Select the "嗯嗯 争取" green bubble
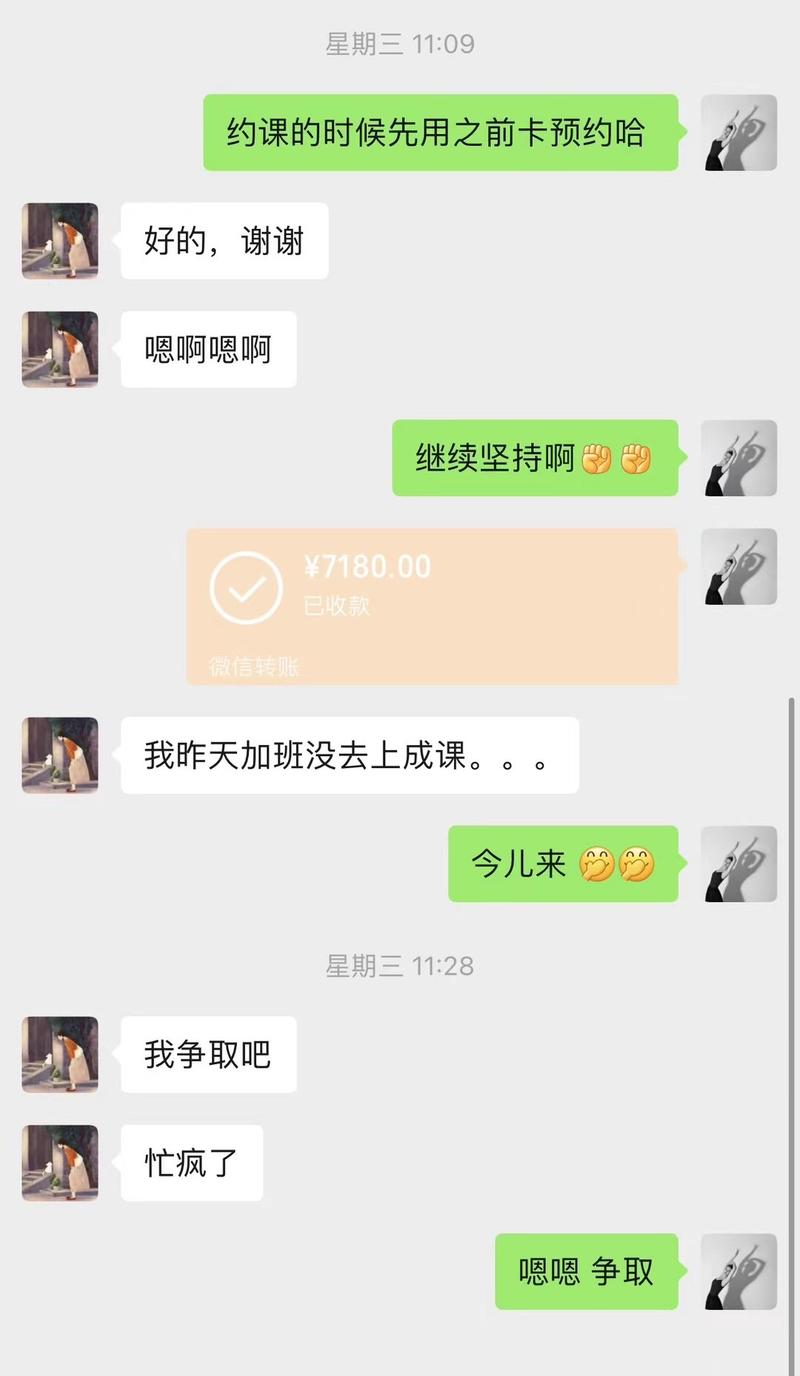This screenshot has width=800, height=1376. point(586,1270)
